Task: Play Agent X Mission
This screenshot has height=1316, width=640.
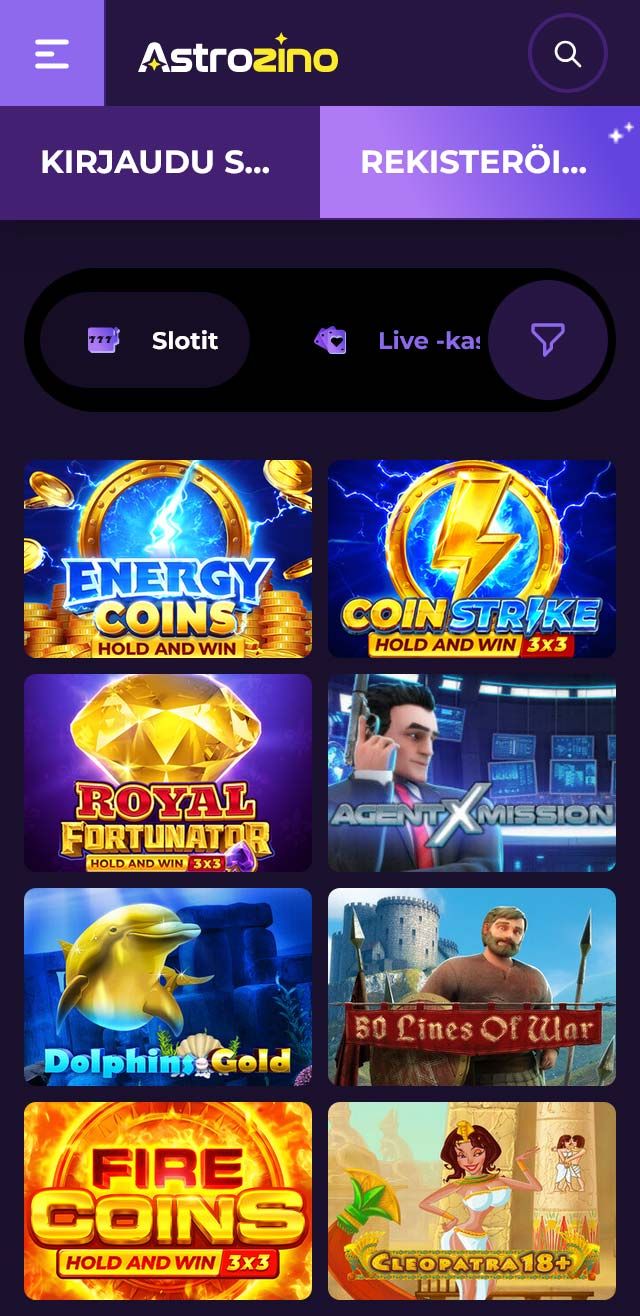Action: (472, 772)
